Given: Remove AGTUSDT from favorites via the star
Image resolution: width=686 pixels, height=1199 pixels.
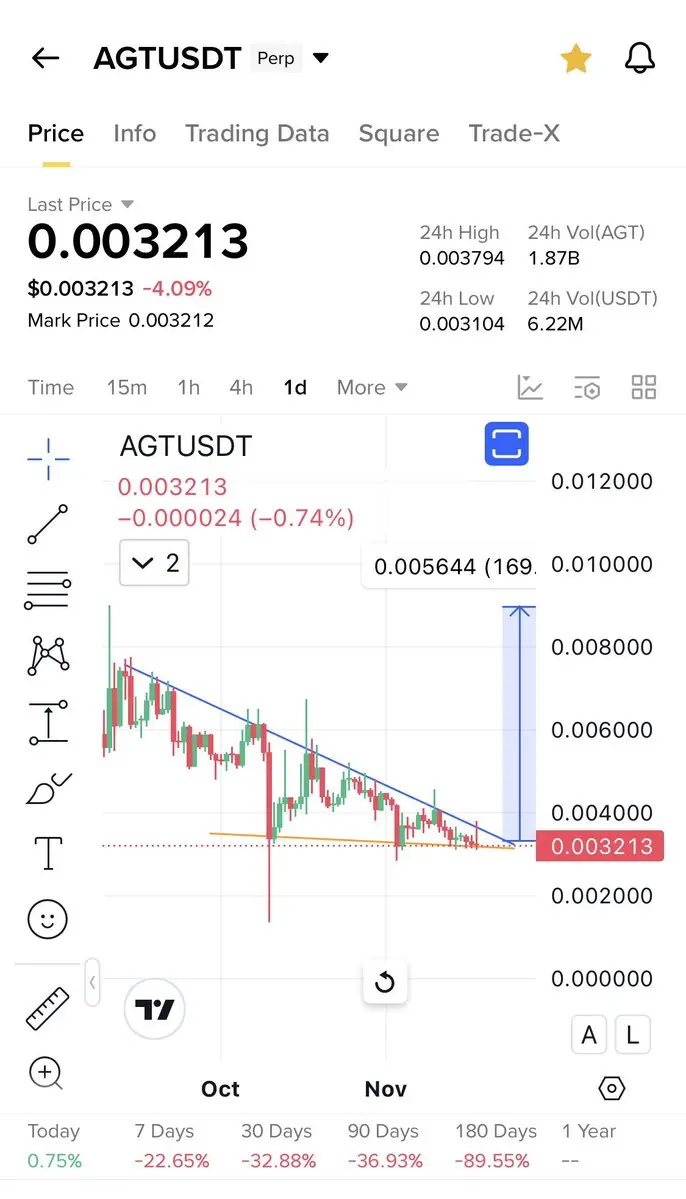Looking at the screenshot, I should point(576,59).
